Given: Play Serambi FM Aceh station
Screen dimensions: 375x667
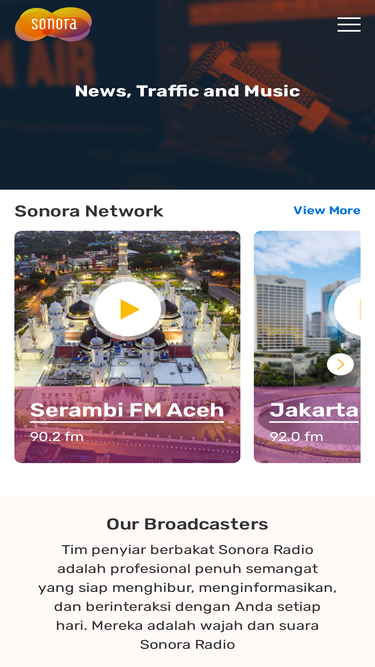Looking at the screenshot, I should pyautogui.click(x=128, y=309).
